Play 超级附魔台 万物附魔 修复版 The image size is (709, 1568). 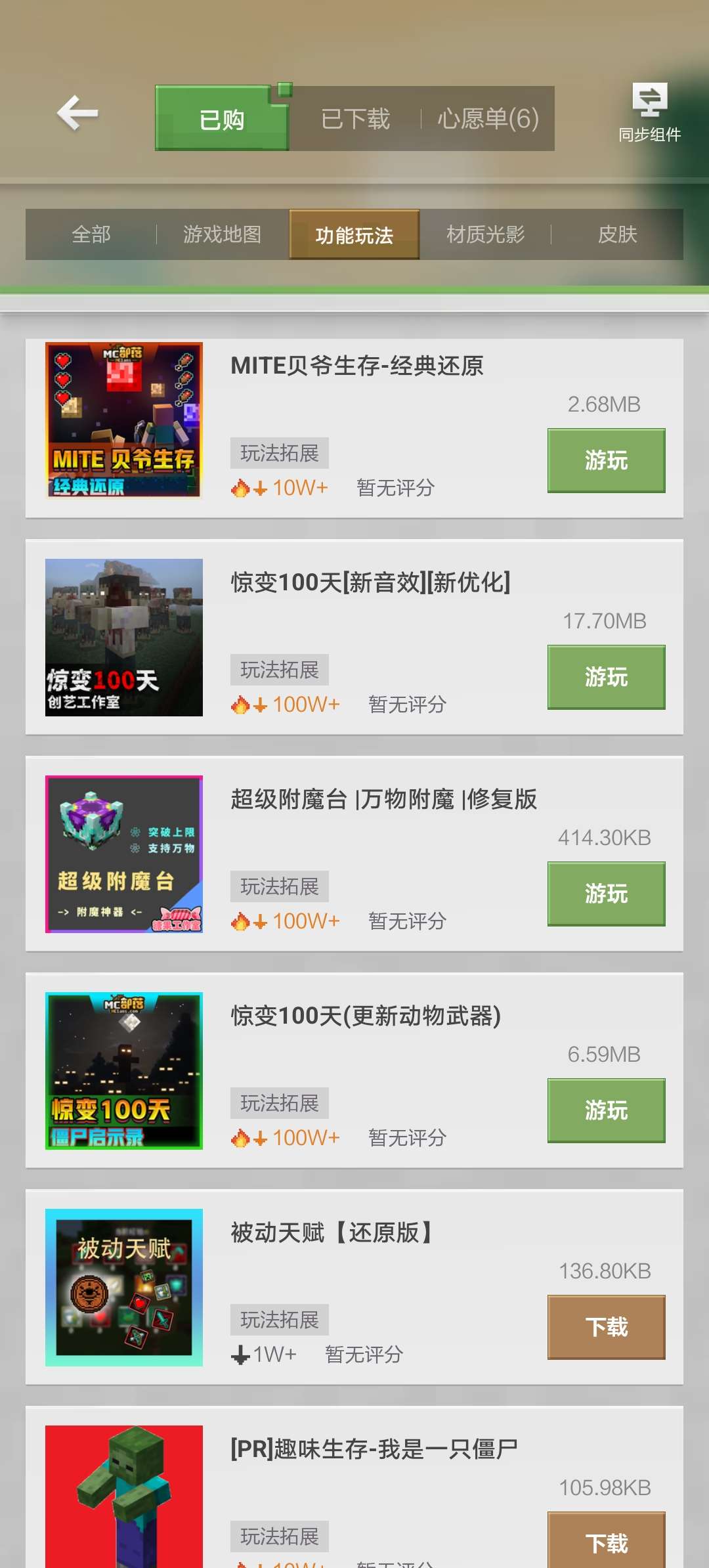click(606, 894)
